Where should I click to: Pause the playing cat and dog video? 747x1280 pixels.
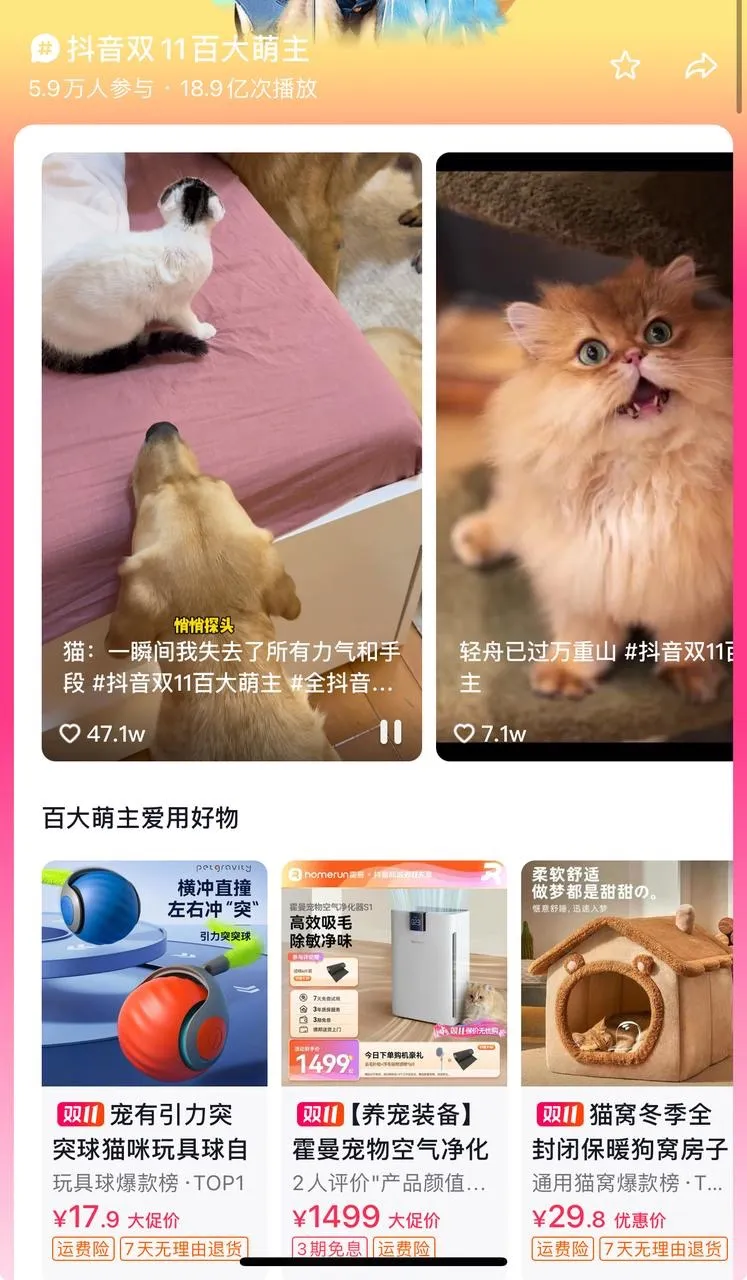coord(390,733)
